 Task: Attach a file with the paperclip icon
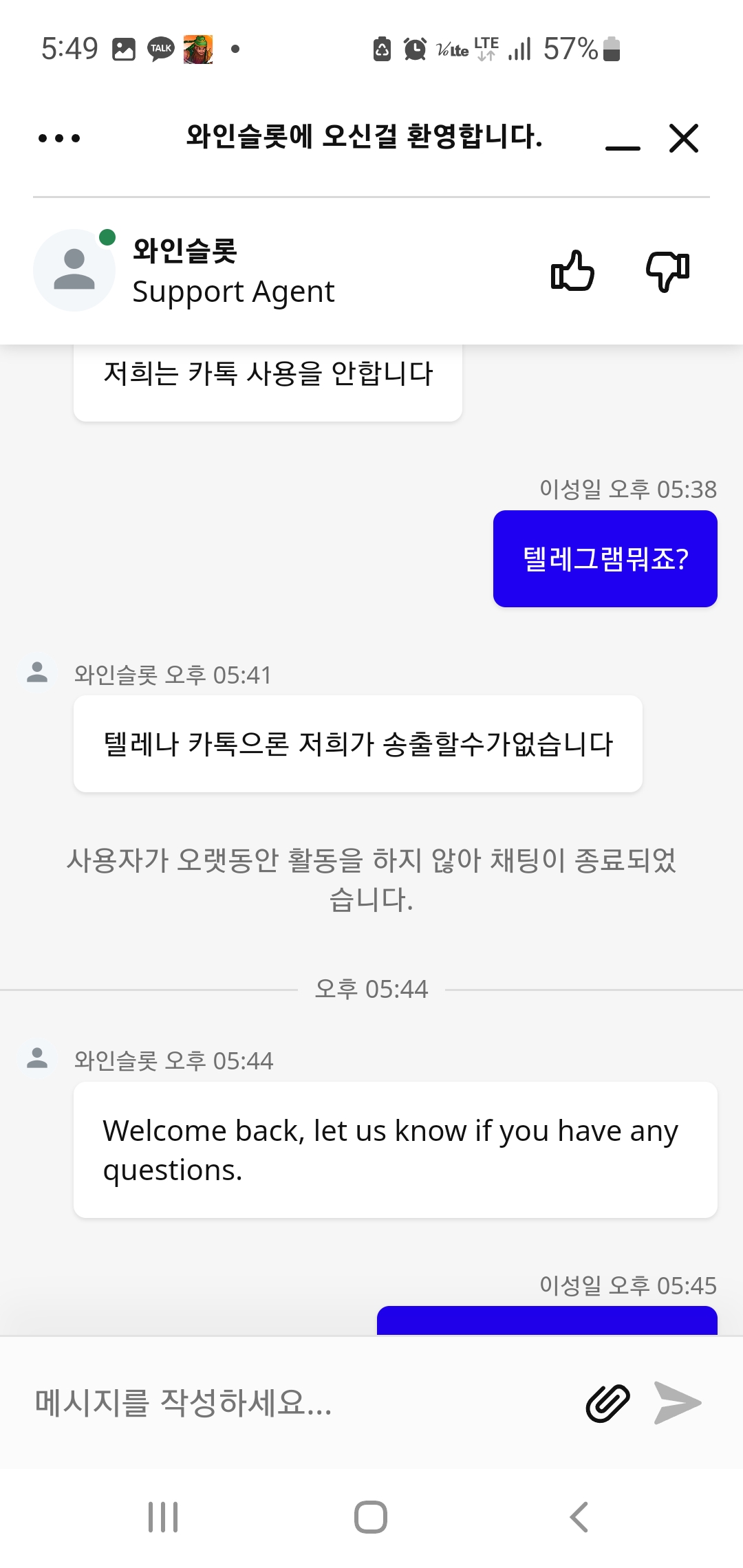click(608, 1403)
